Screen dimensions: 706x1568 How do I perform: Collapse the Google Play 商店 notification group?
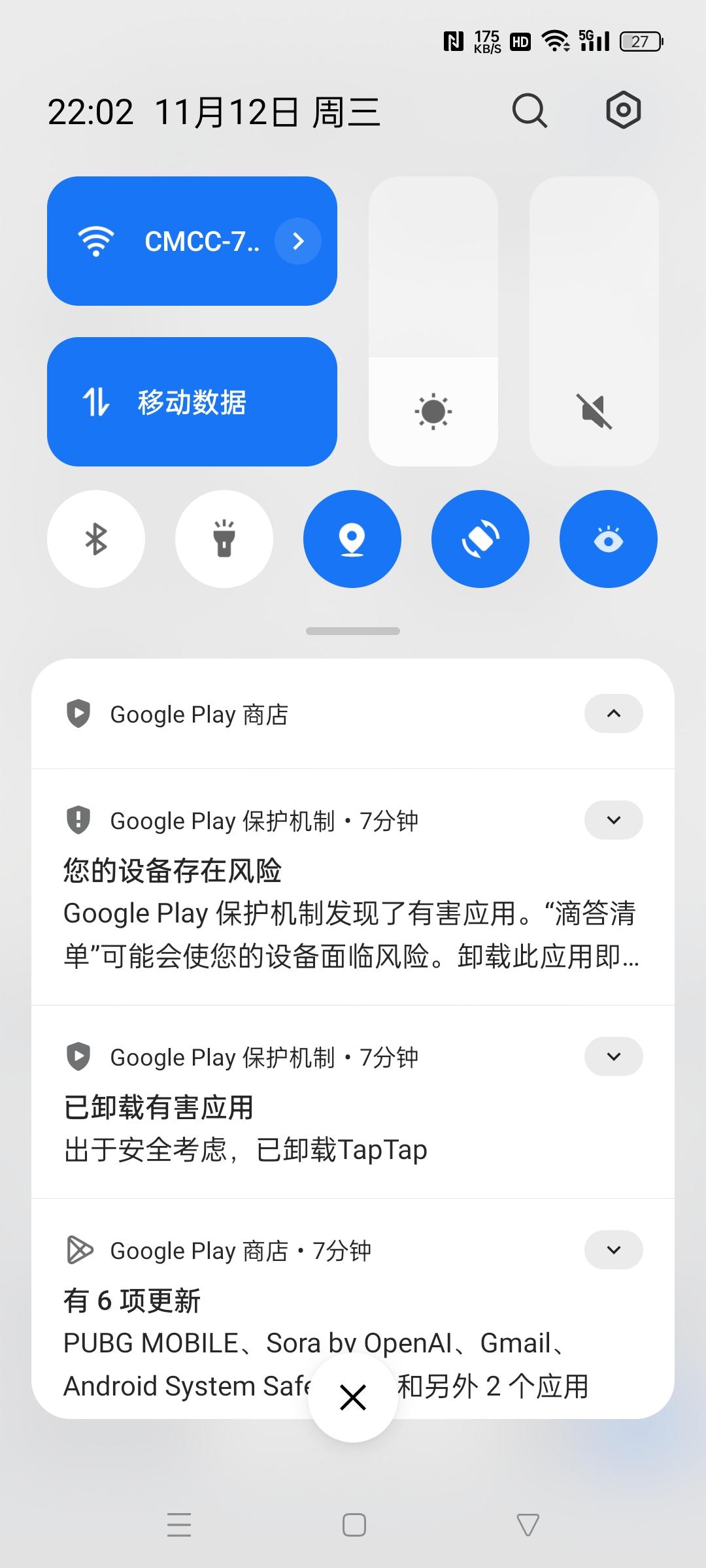point(613,713)
